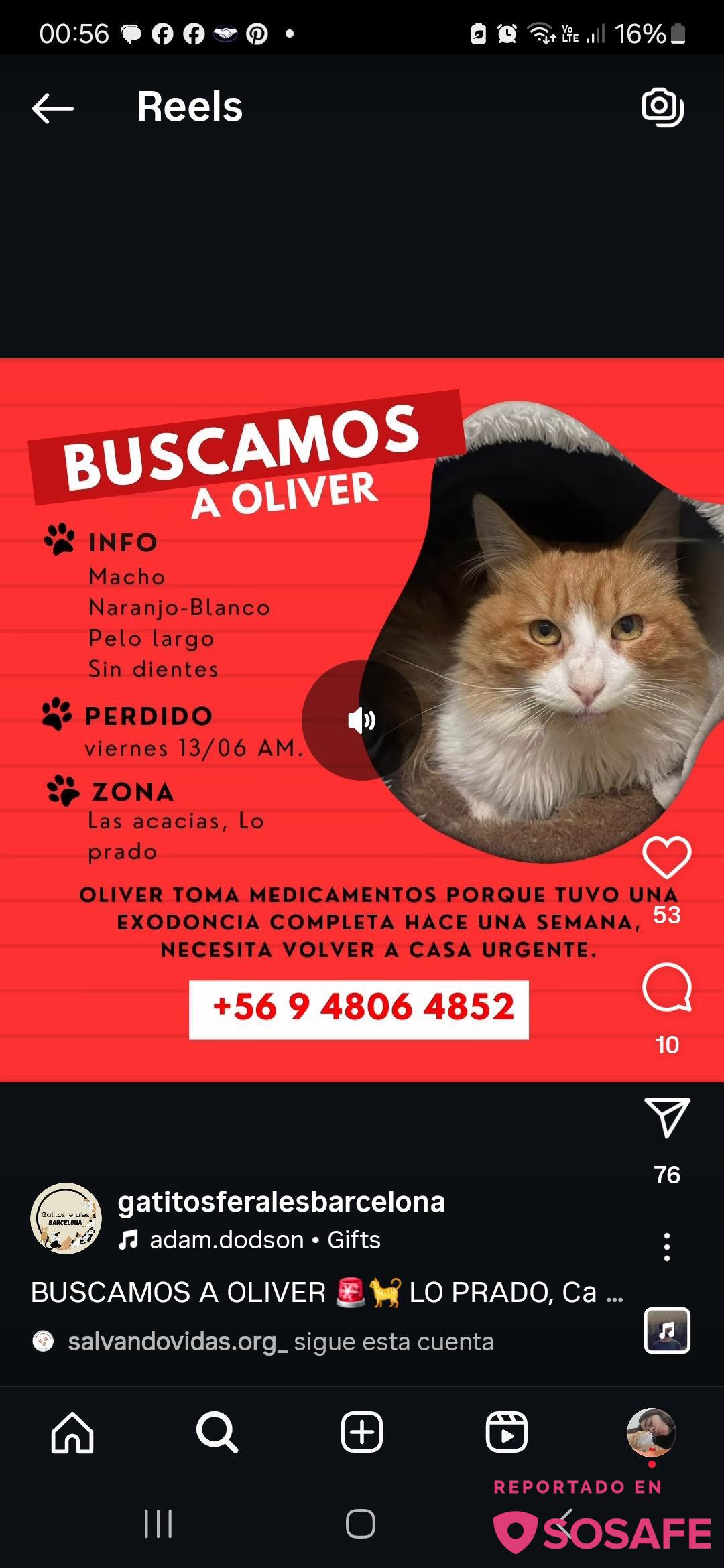Open the reel's three-dot options menu
The height and width of the screenshot is (1568, 724).
coord(666,1247)
